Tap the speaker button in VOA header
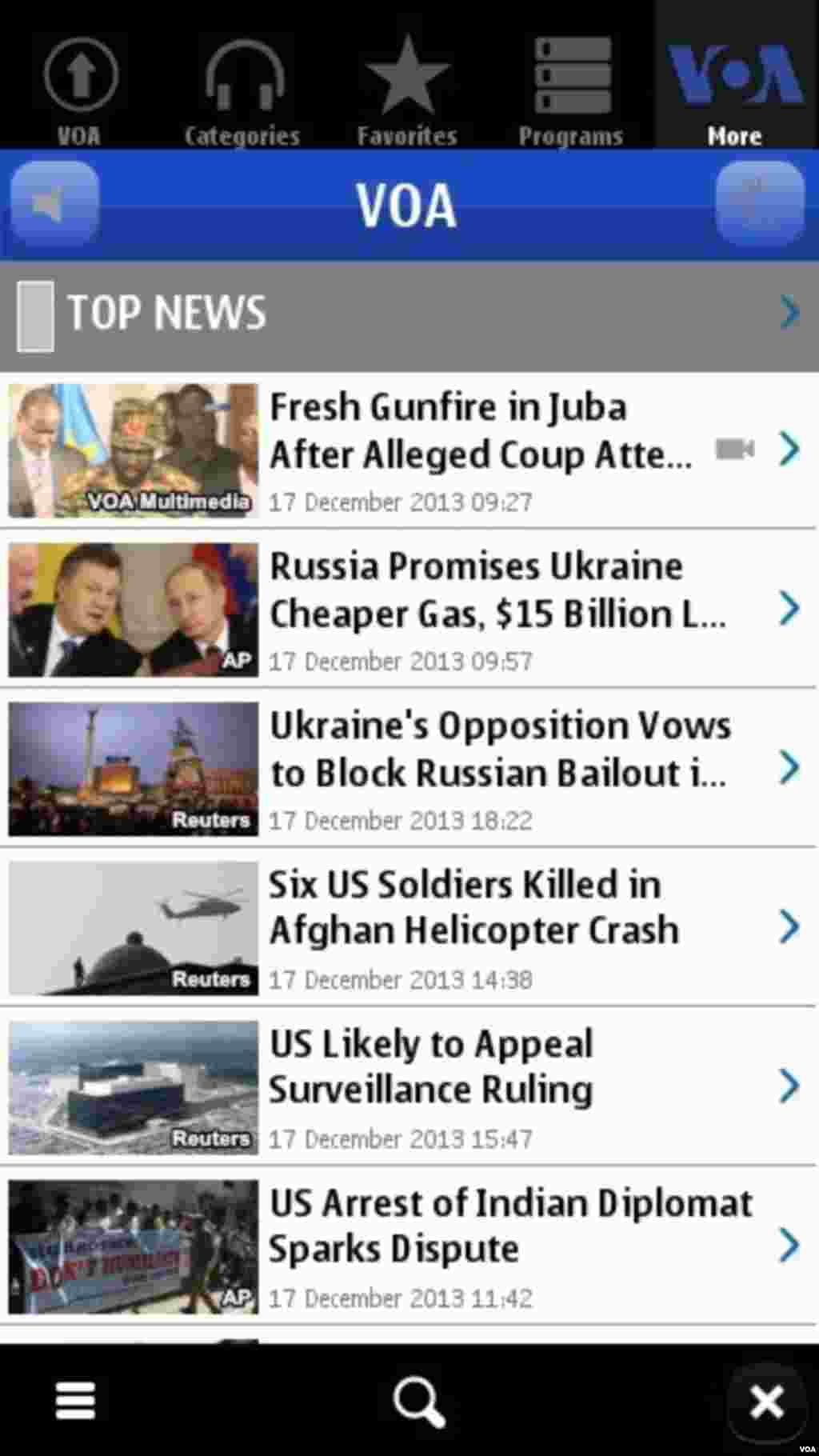Image resolution: width=819 pixels, height=1456 pixels. tap(54, 205)
